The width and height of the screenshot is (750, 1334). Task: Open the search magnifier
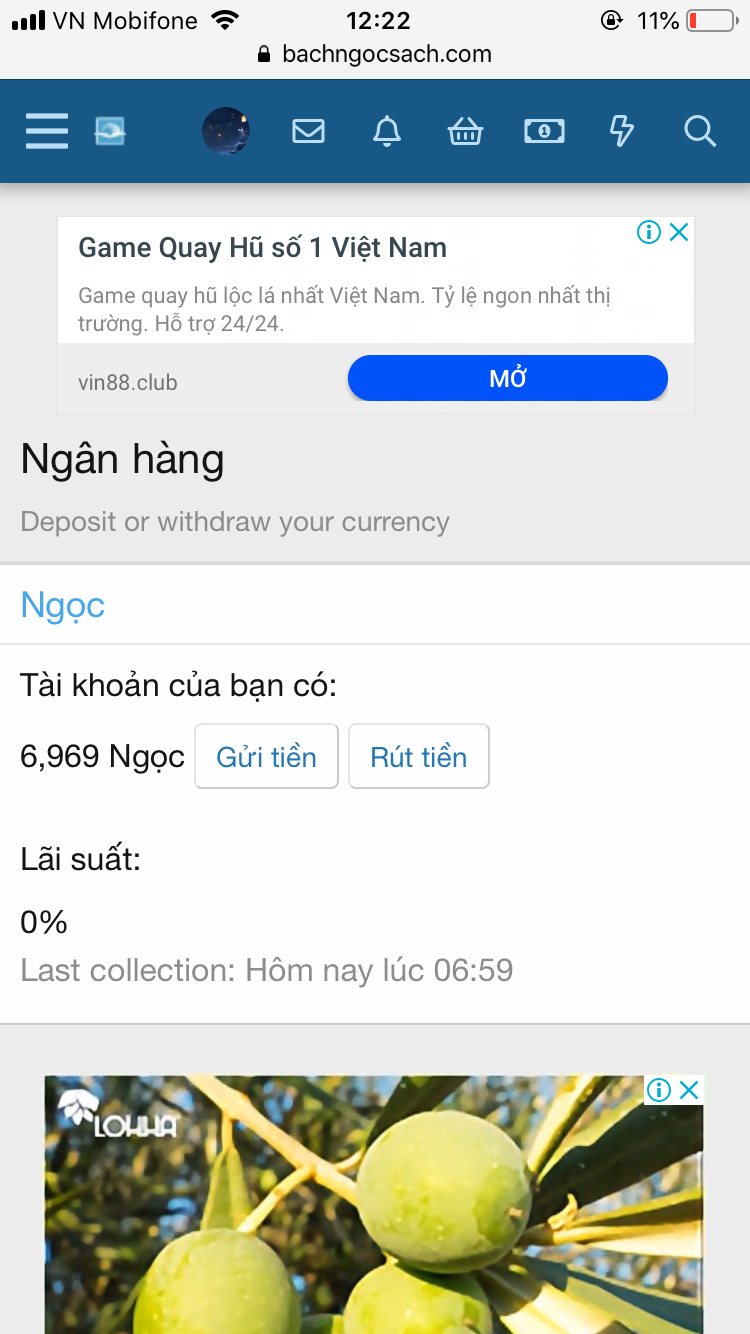point(700,131)
